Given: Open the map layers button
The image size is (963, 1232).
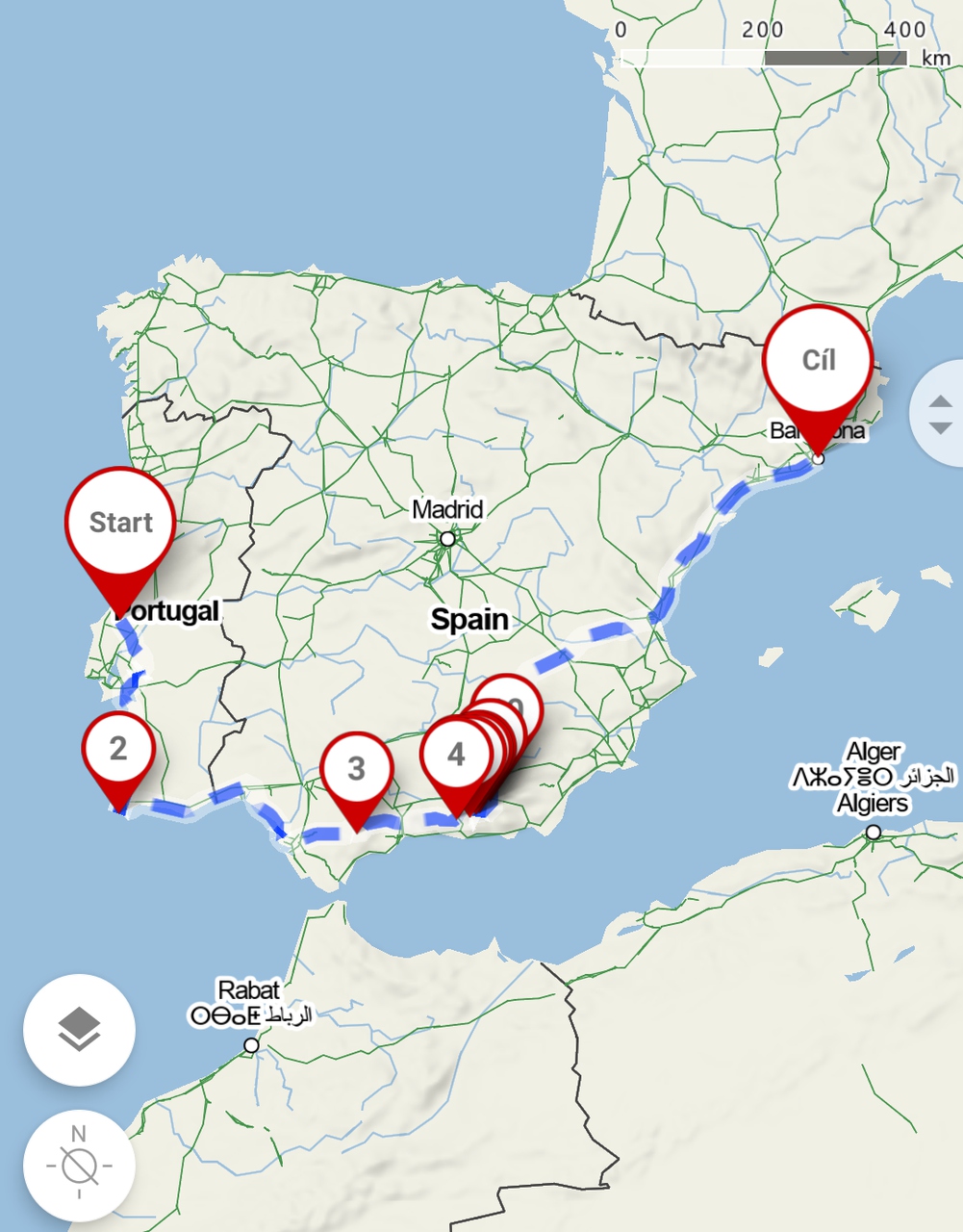Looking at the screenshot, I should (79, 1030).
